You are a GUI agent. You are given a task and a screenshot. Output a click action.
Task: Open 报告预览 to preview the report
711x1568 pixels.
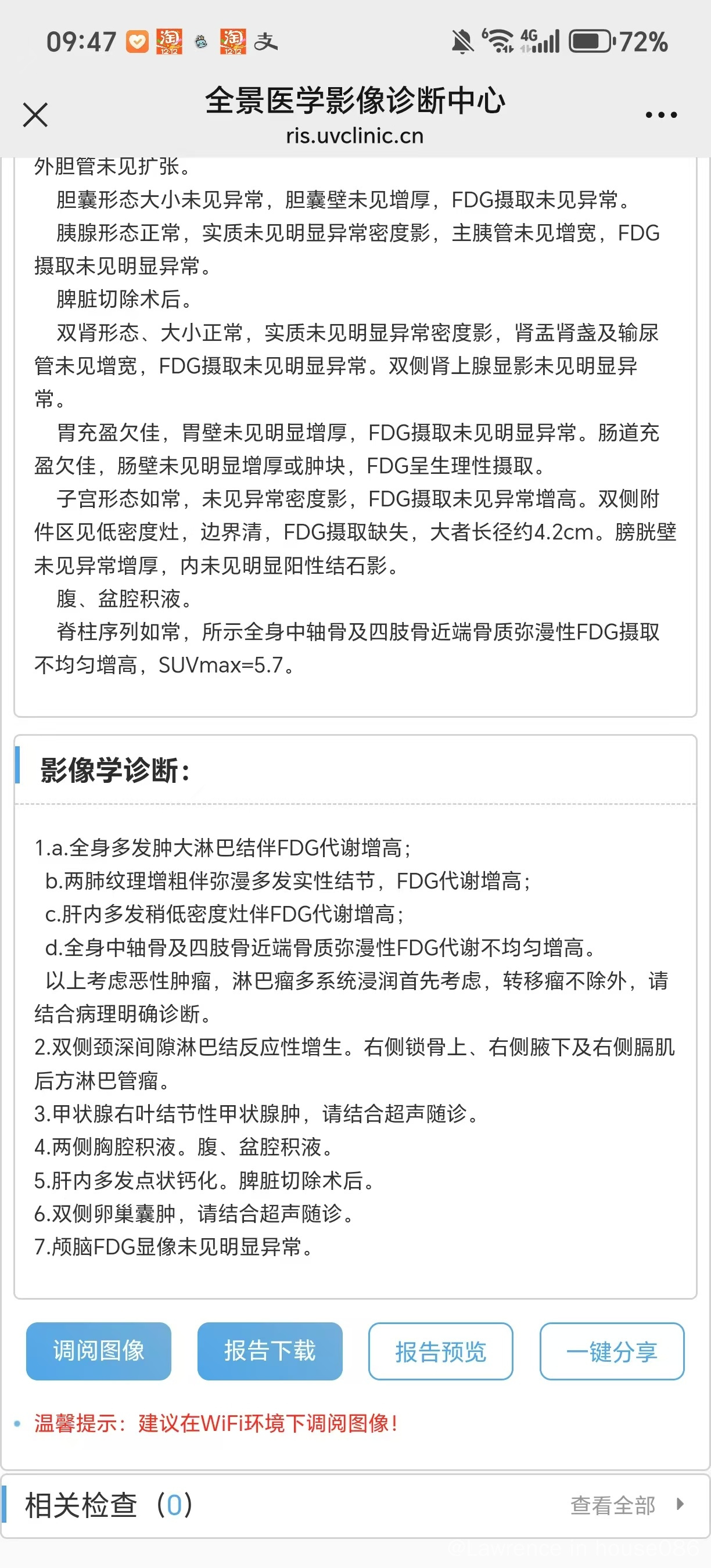coord(441,1351)
